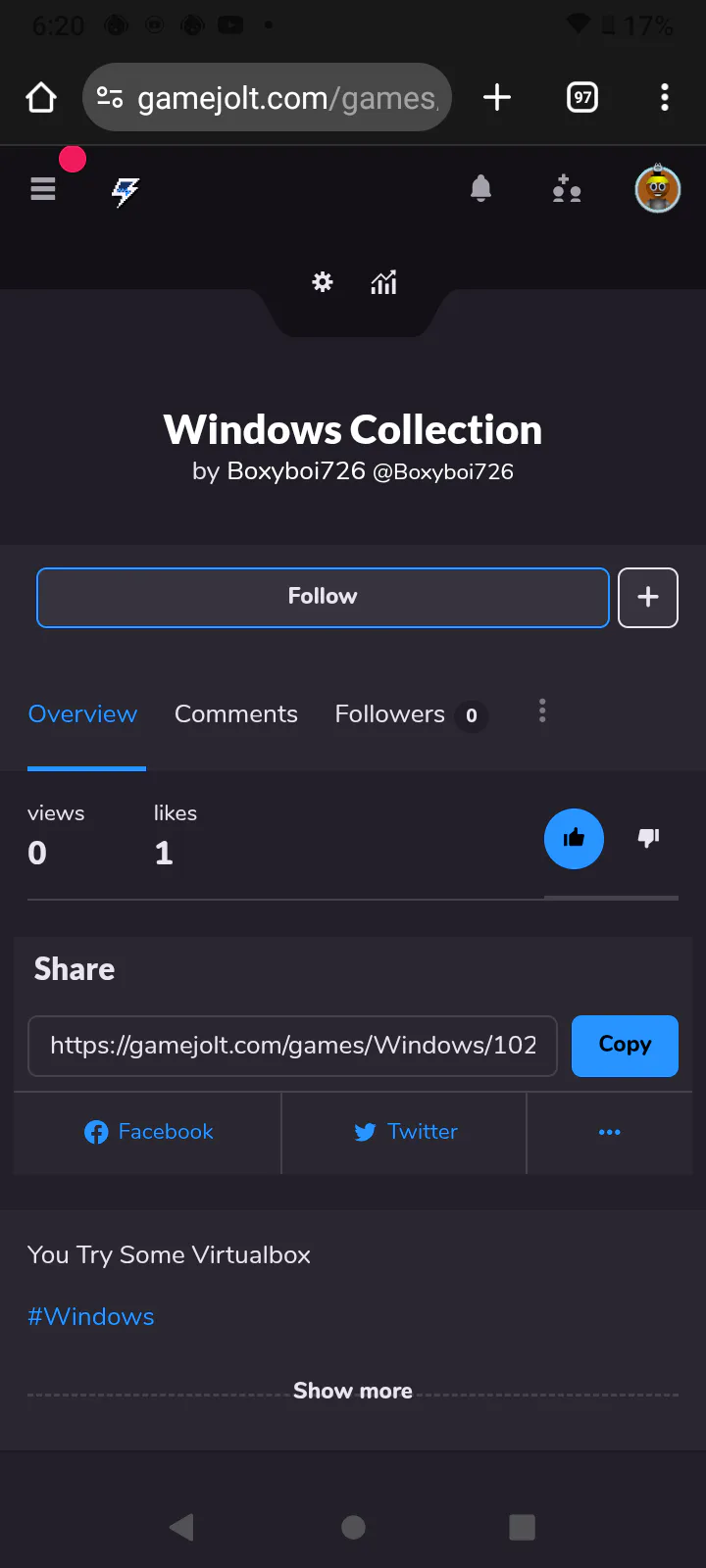The image size is (706, 1568).
Task: Switch to the Followers tab
Action: coord(411,714)
